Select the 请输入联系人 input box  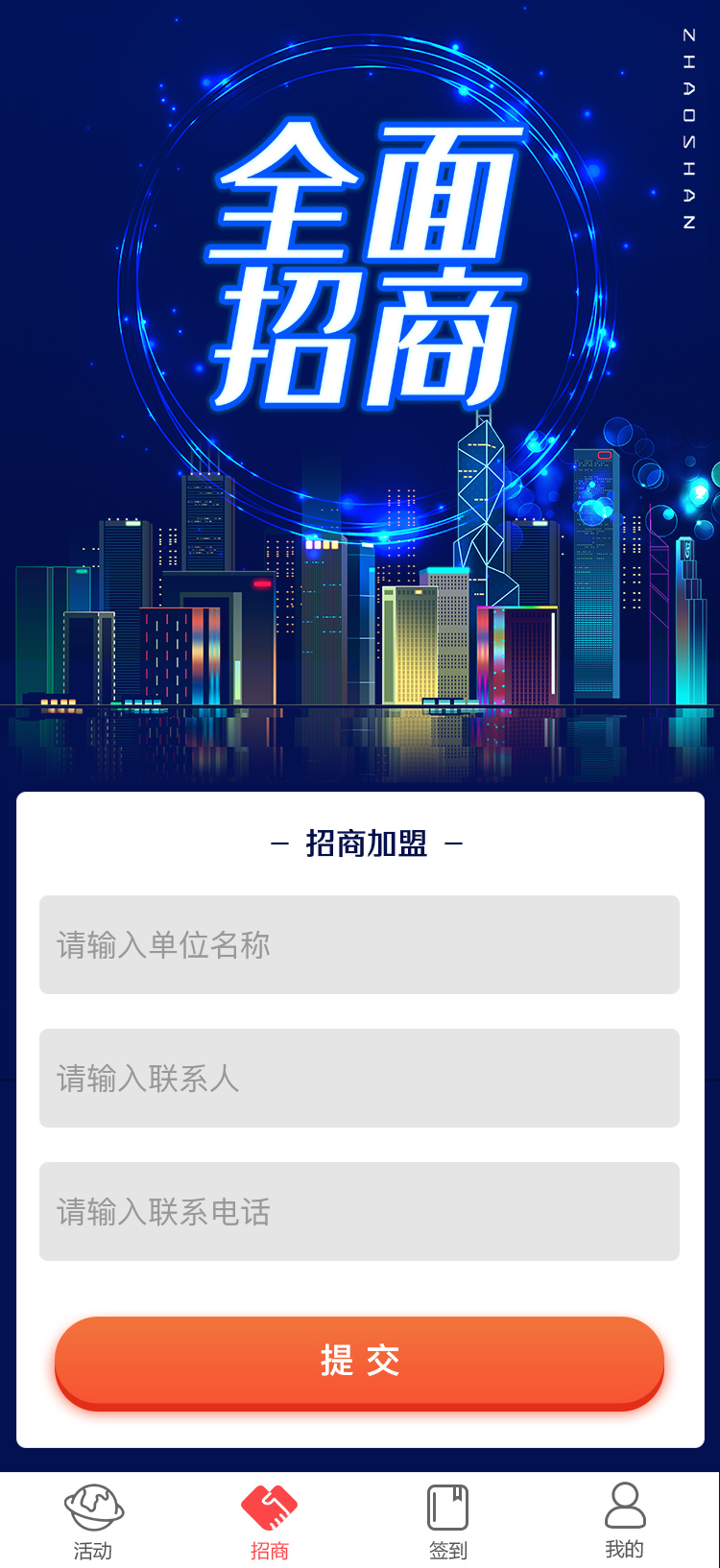click(359, 1079)
